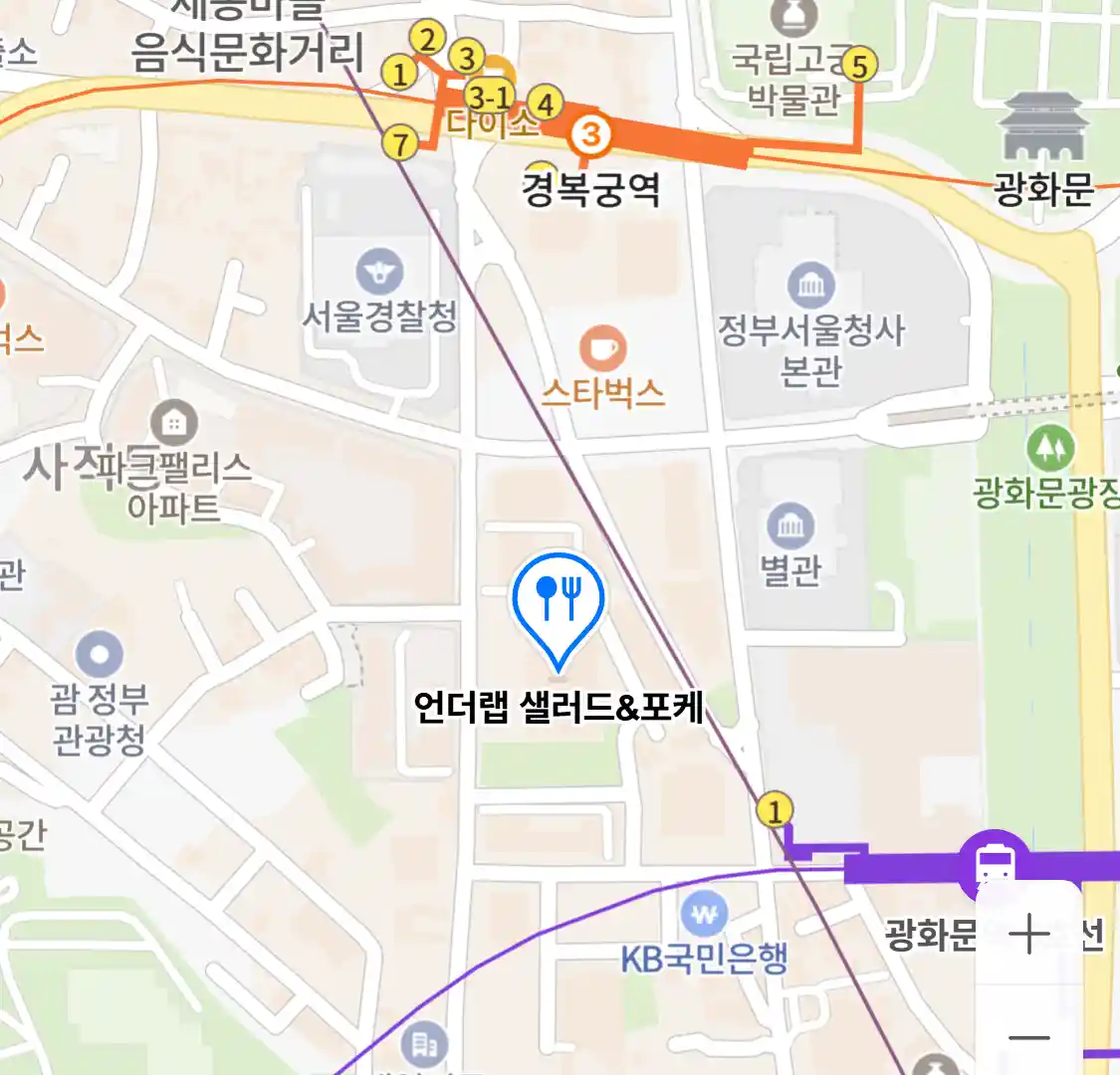The width and height of the screenshot is (1120, 1075).
Task: Open the 정부서울청사 본관 marker
Action: click(811, 287)
